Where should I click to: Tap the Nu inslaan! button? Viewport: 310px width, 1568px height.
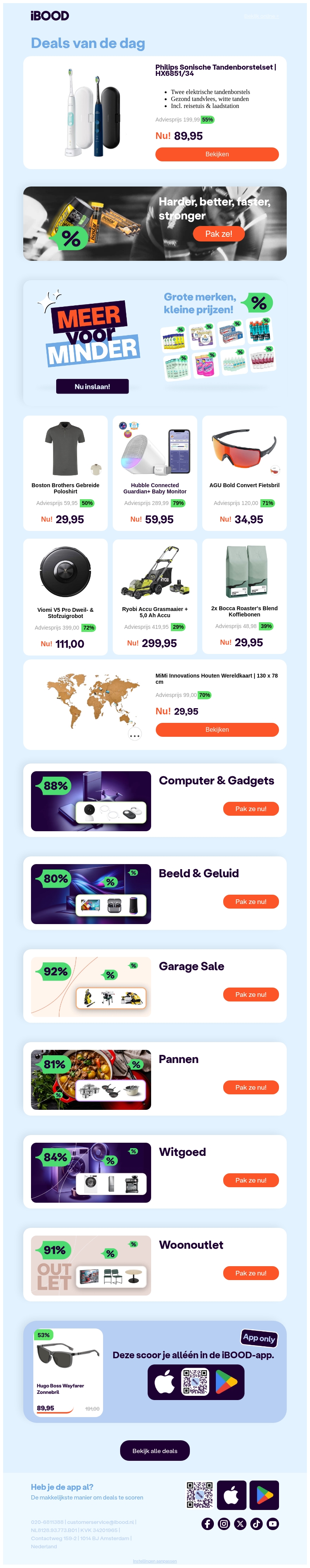(x=92, y=387)
